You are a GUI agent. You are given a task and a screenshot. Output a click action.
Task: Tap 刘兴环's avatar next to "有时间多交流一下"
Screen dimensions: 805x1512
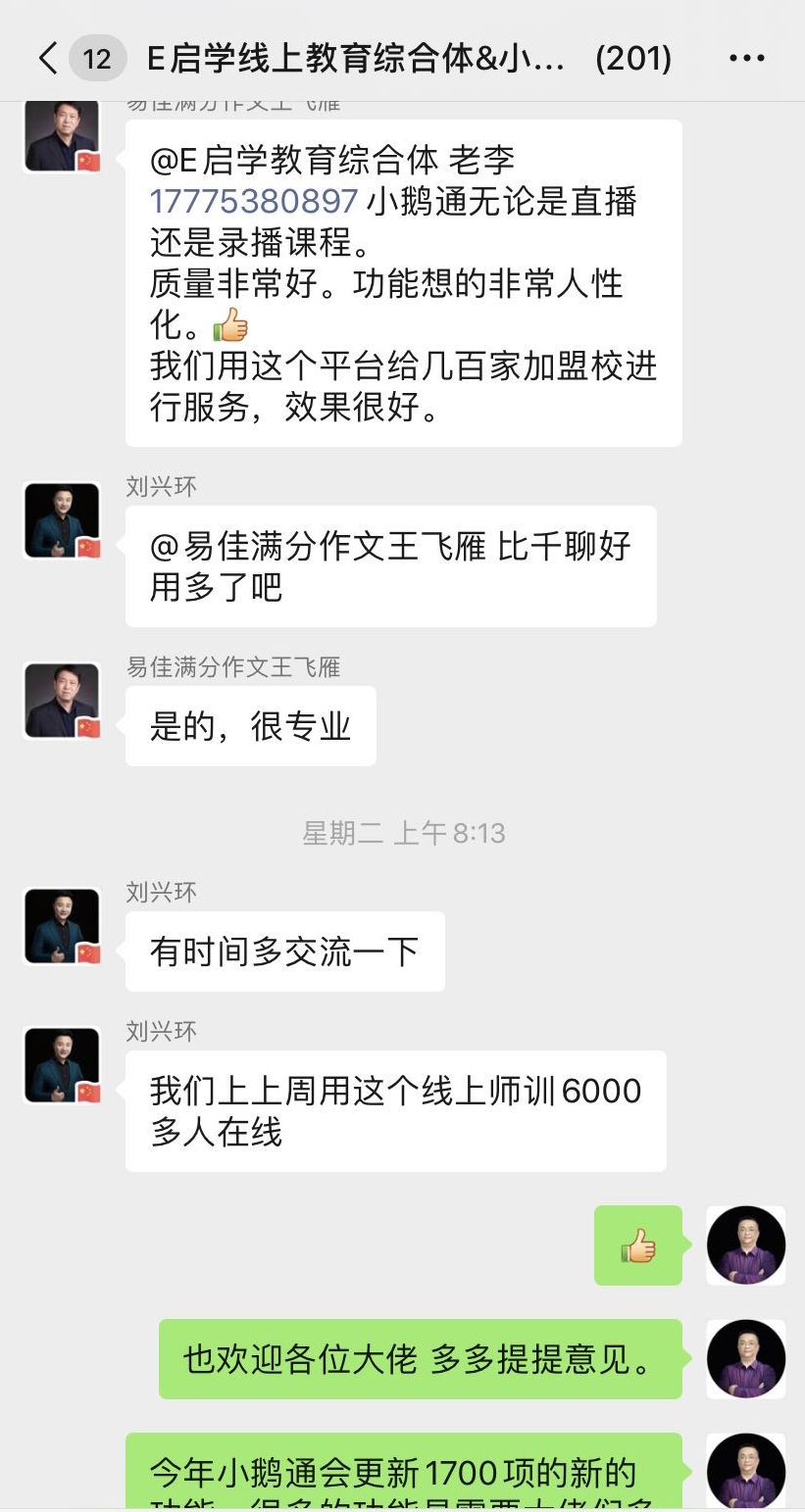click(x=62, y=926)
